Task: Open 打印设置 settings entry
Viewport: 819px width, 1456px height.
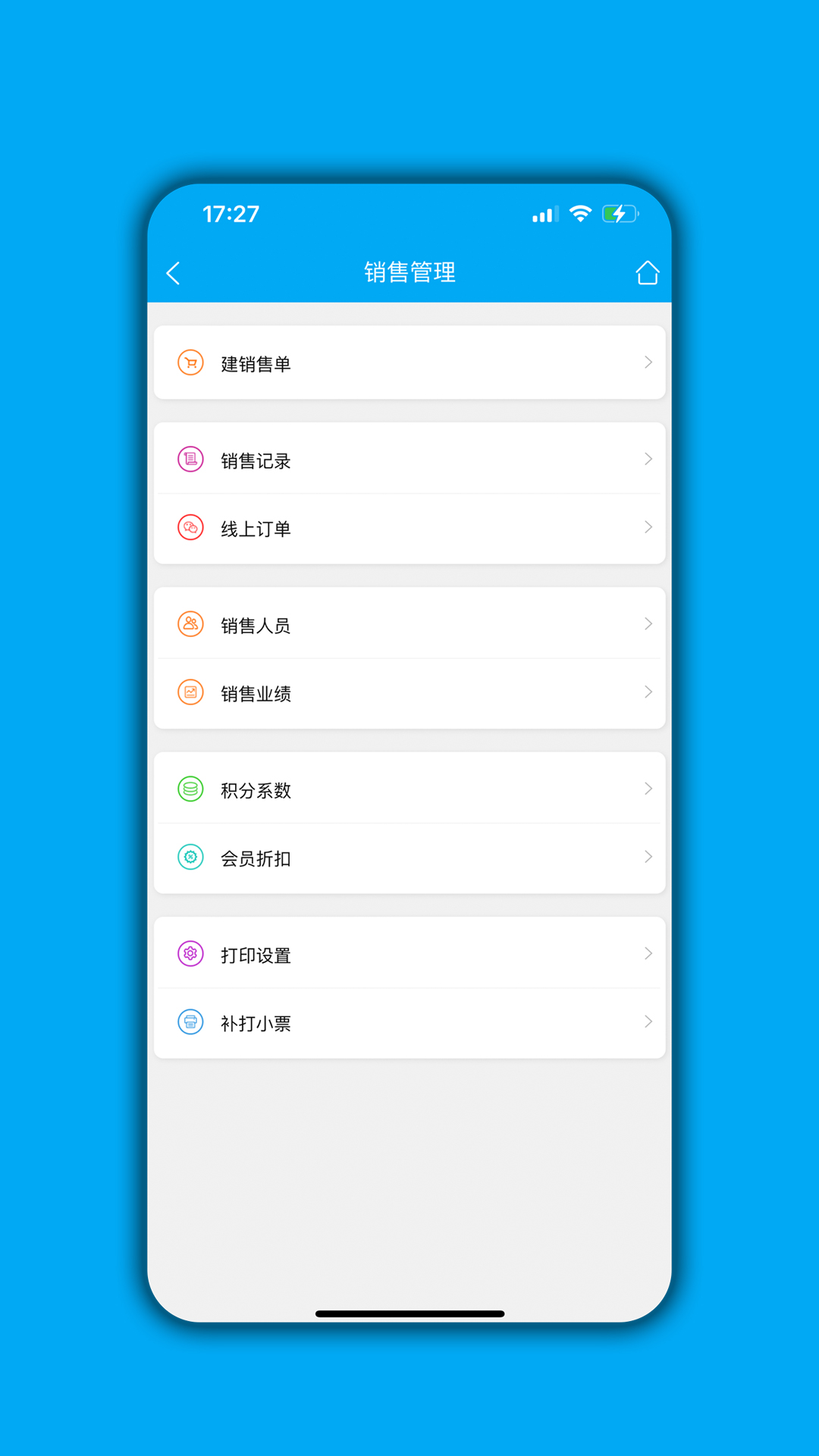Action: [409, 954]
